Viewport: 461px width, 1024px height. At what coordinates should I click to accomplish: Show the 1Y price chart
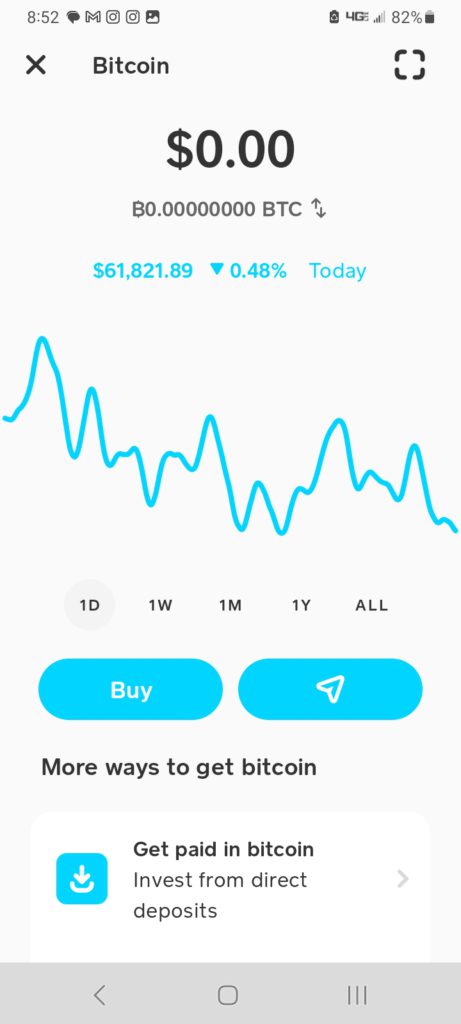(x=301, y=605)
